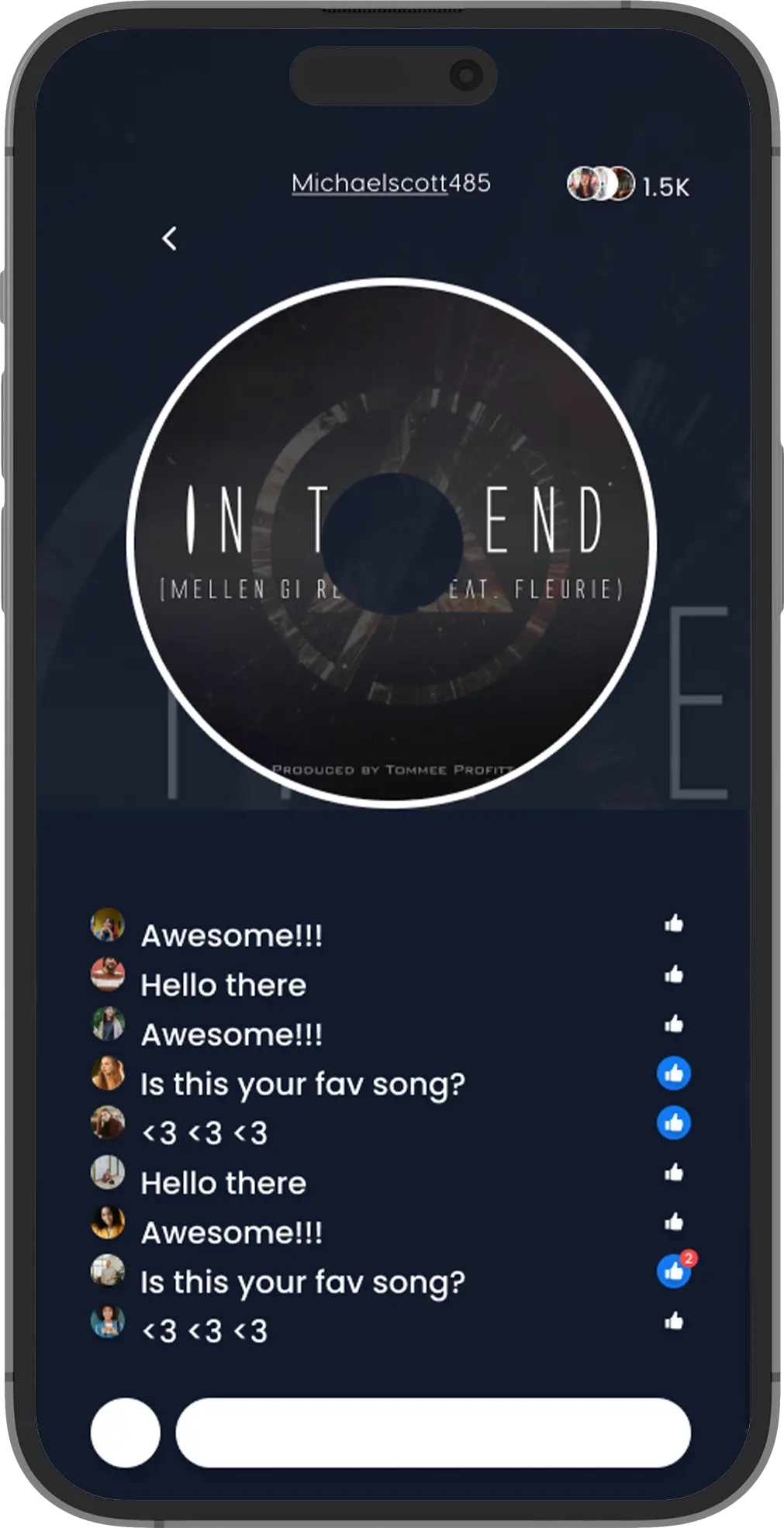Tap the round white button beside input
Image resolution: width=784 pixels, height=1528 pixels.
[x=126, y=1433]
